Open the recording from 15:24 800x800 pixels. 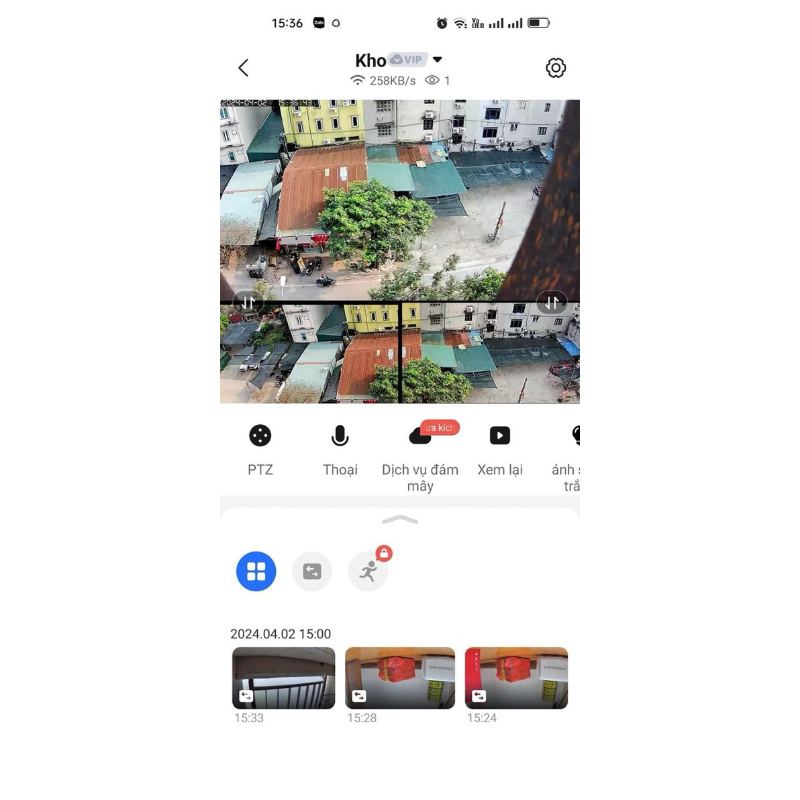coord(516,678)
